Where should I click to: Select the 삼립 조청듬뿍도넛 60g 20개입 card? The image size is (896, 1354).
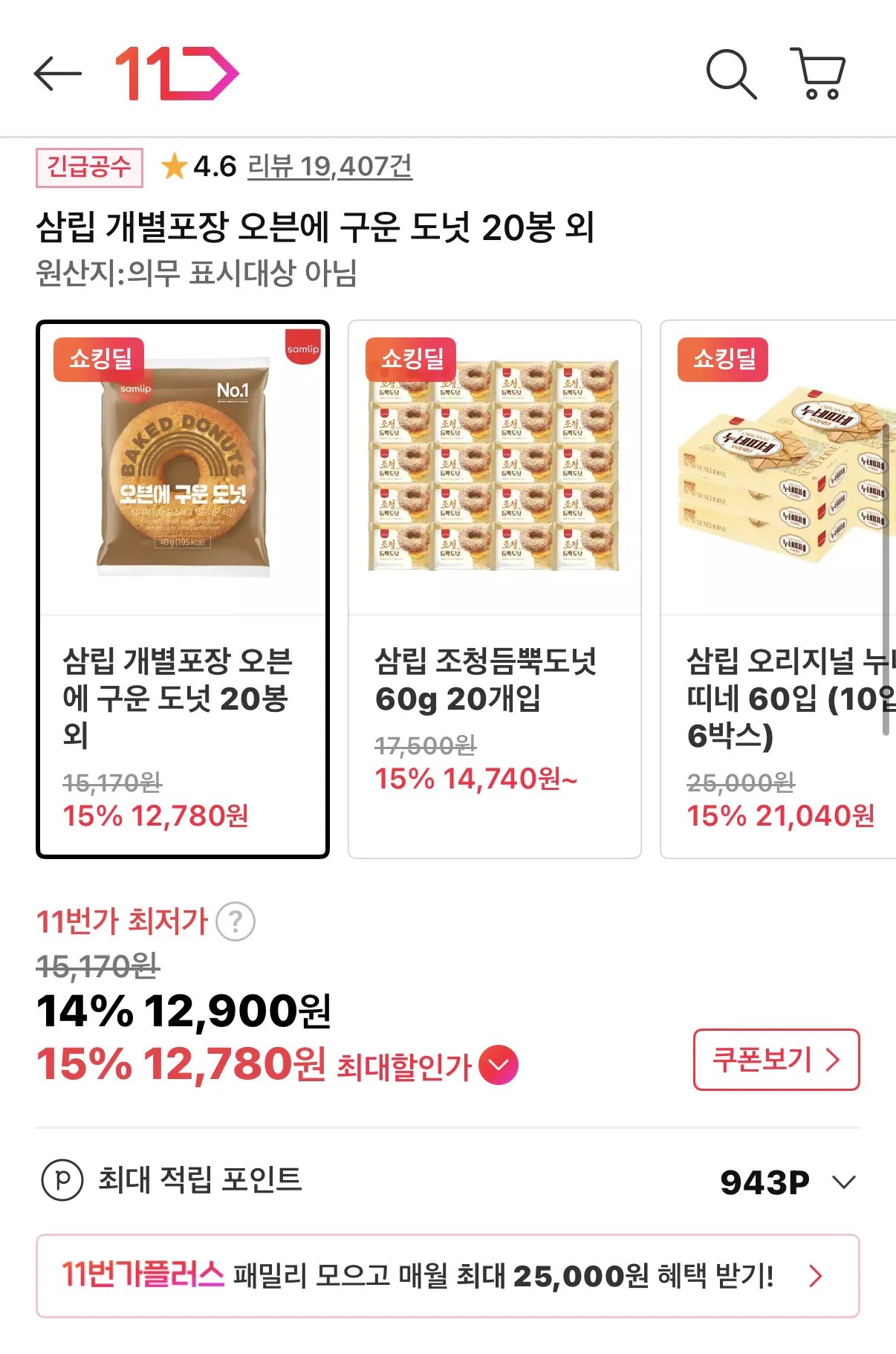494,589
